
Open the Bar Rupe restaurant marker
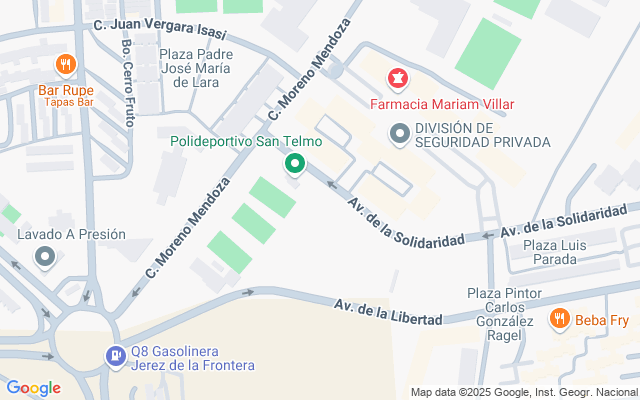click(x=66, y=66)
